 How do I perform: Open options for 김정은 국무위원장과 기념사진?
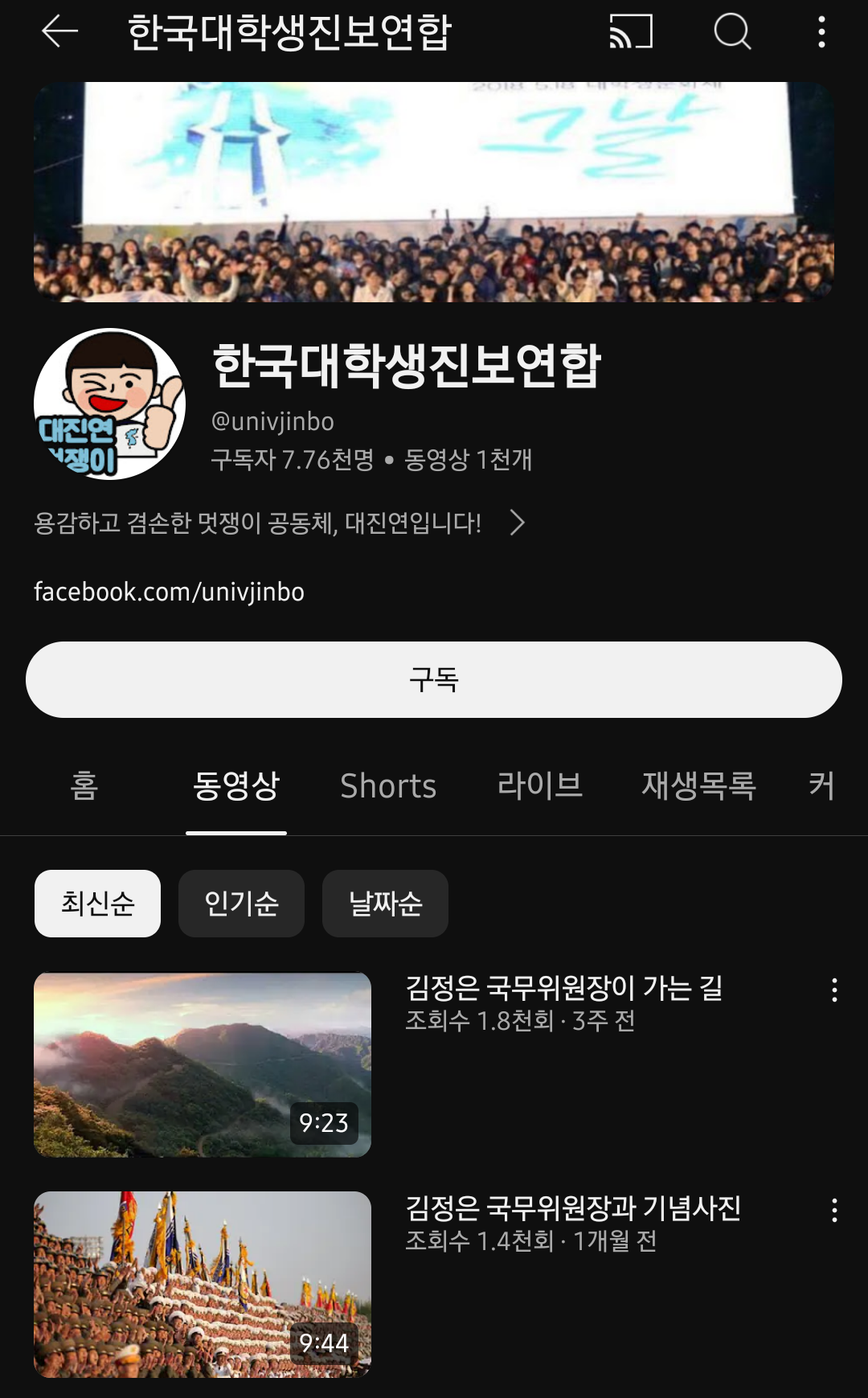[834, 1211]
